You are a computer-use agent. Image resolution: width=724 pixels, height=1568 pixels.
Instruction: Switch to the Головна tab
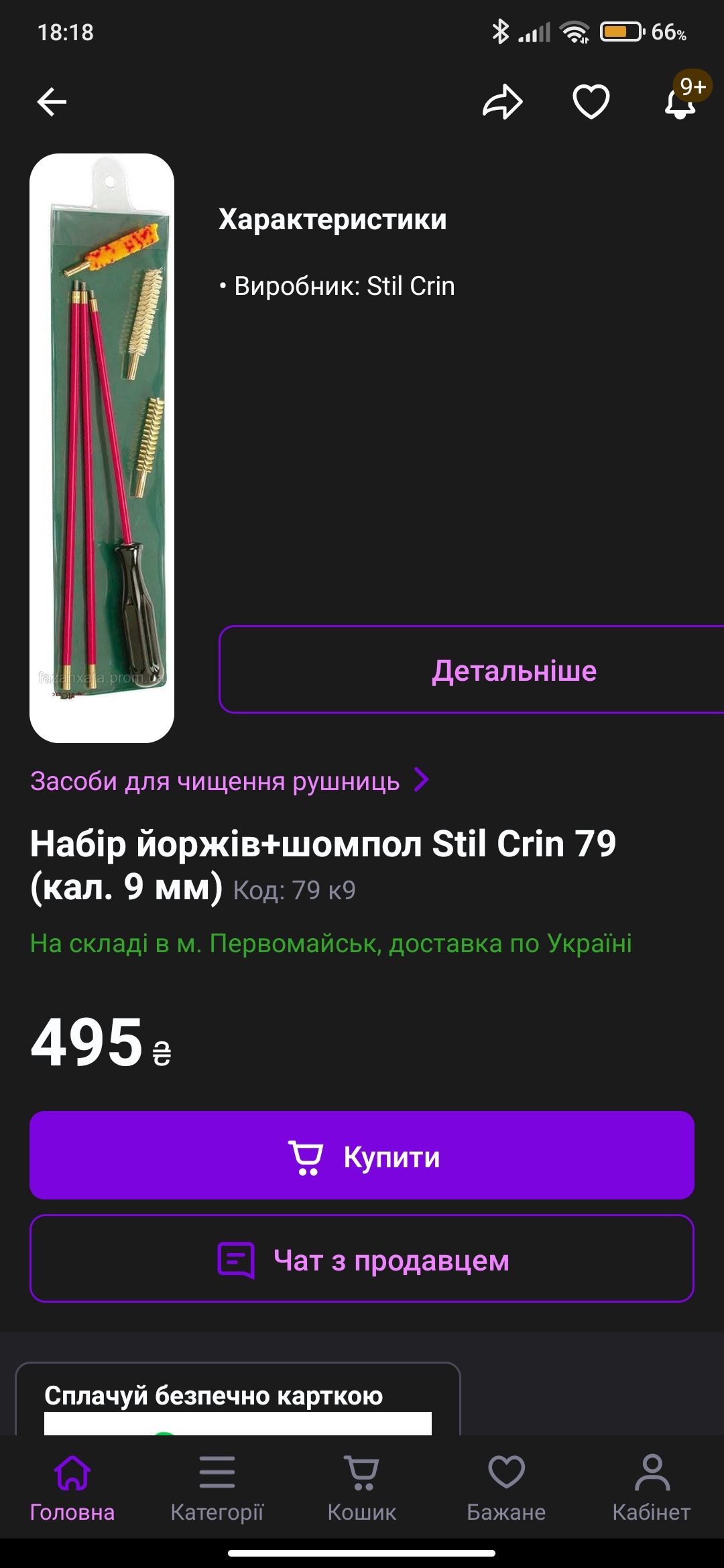pos(72,1487)
